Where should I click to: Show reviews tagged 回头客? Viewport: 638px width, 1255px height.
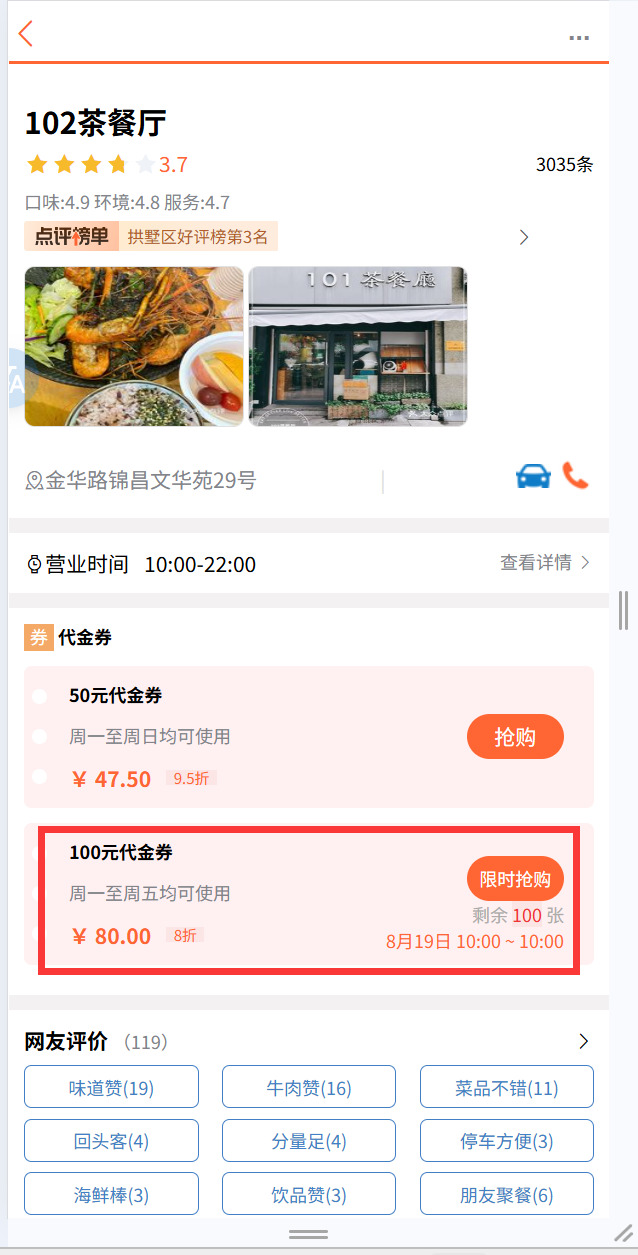[x=111, y=1141]
